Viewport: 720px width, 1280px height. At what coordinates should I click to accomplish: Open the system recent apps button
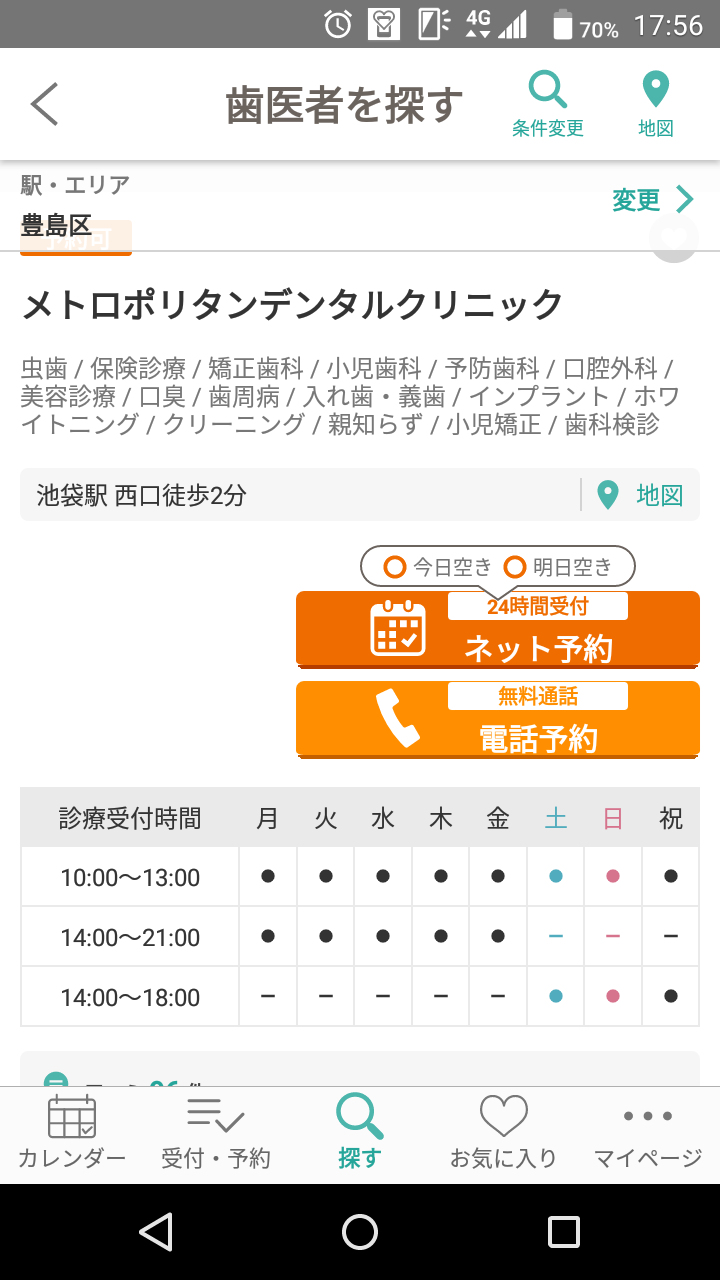click(x=564, y=1232)
